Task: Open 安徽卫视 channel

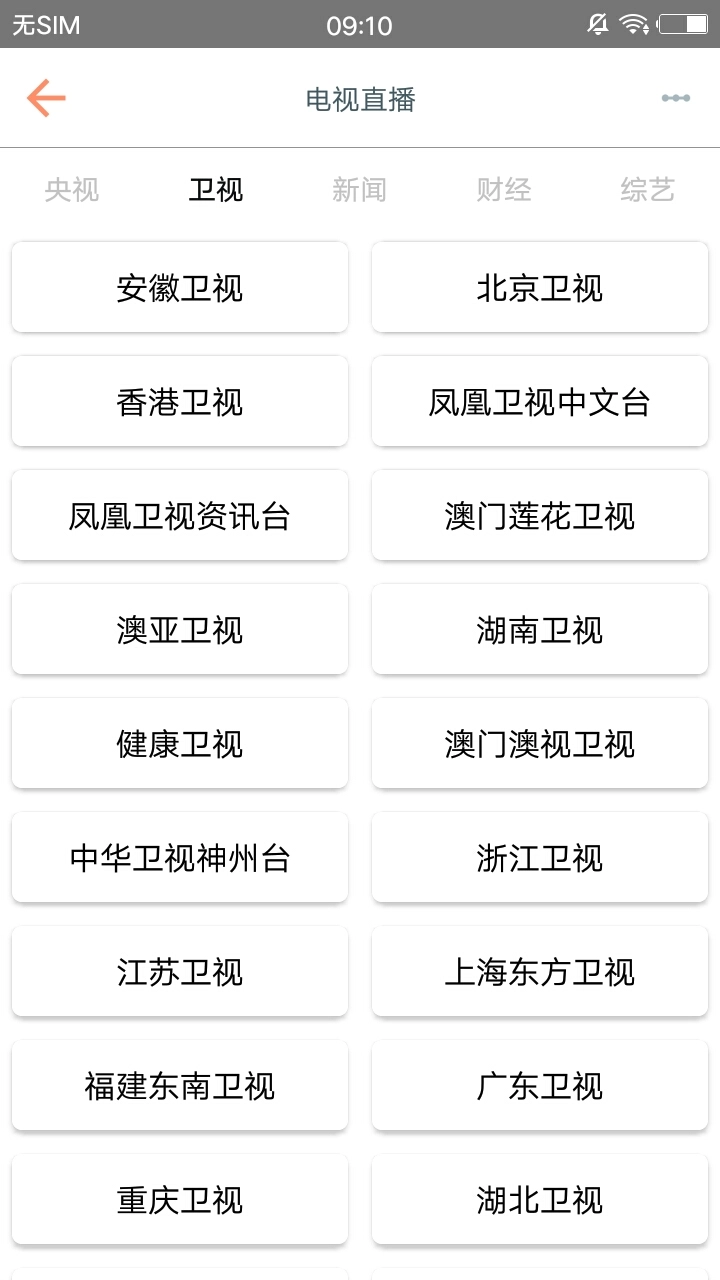Action: click(x=179, y=287)
